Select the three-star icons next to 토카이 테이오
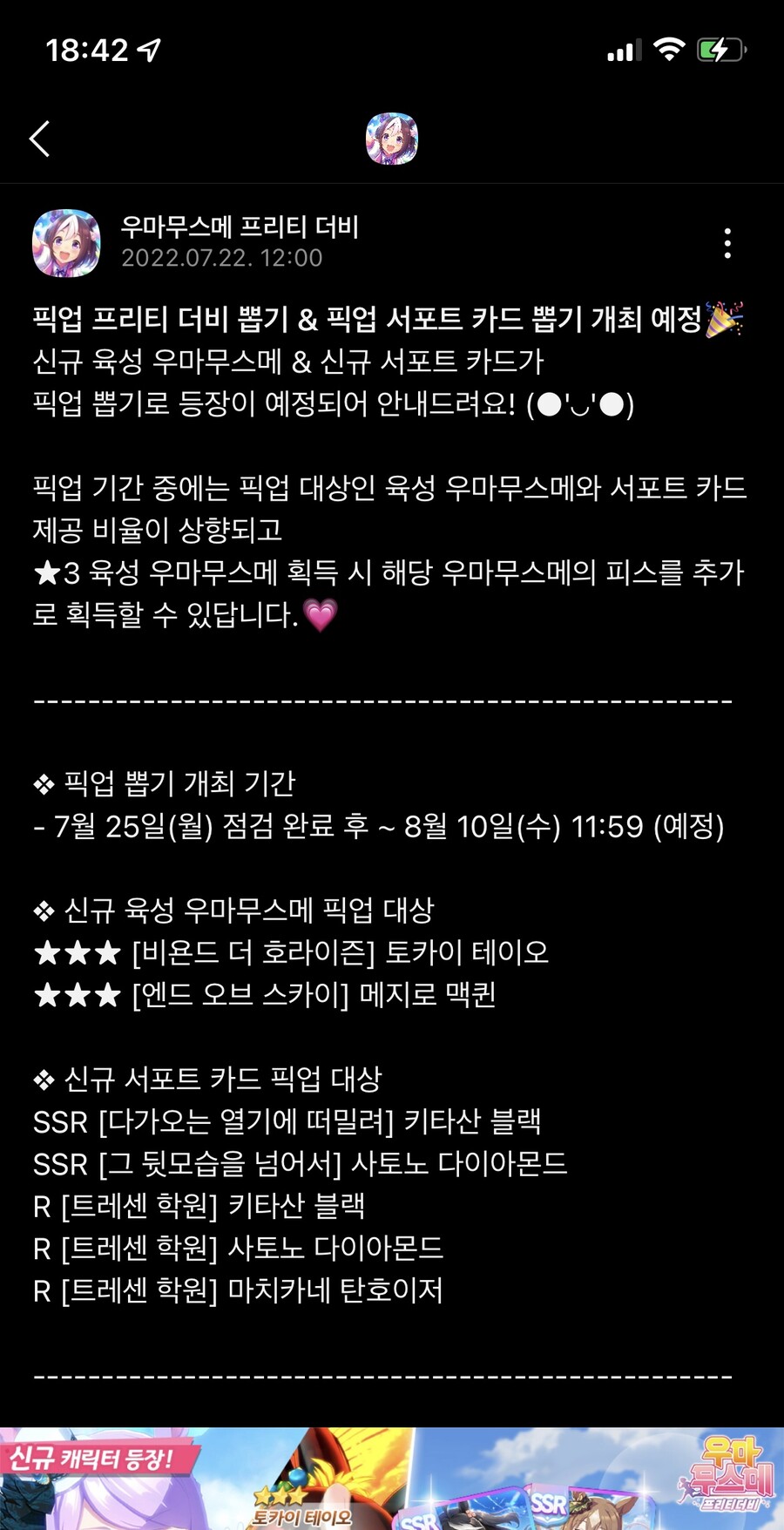Viewport: 784px width, 1530px height. (76, 953)
